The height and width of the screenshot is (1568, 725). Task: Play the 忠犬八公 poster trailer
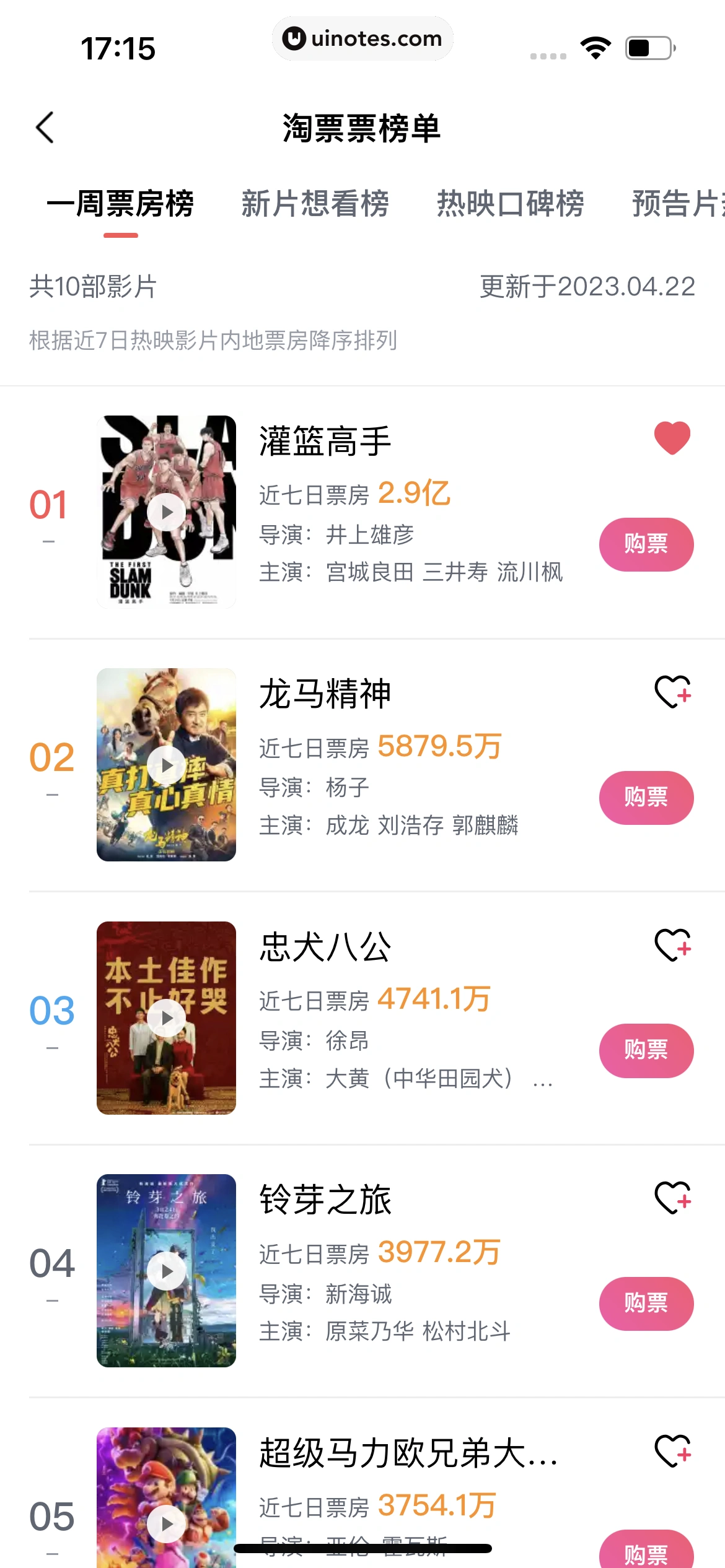pyautogui.click(x=166, y=1018)
